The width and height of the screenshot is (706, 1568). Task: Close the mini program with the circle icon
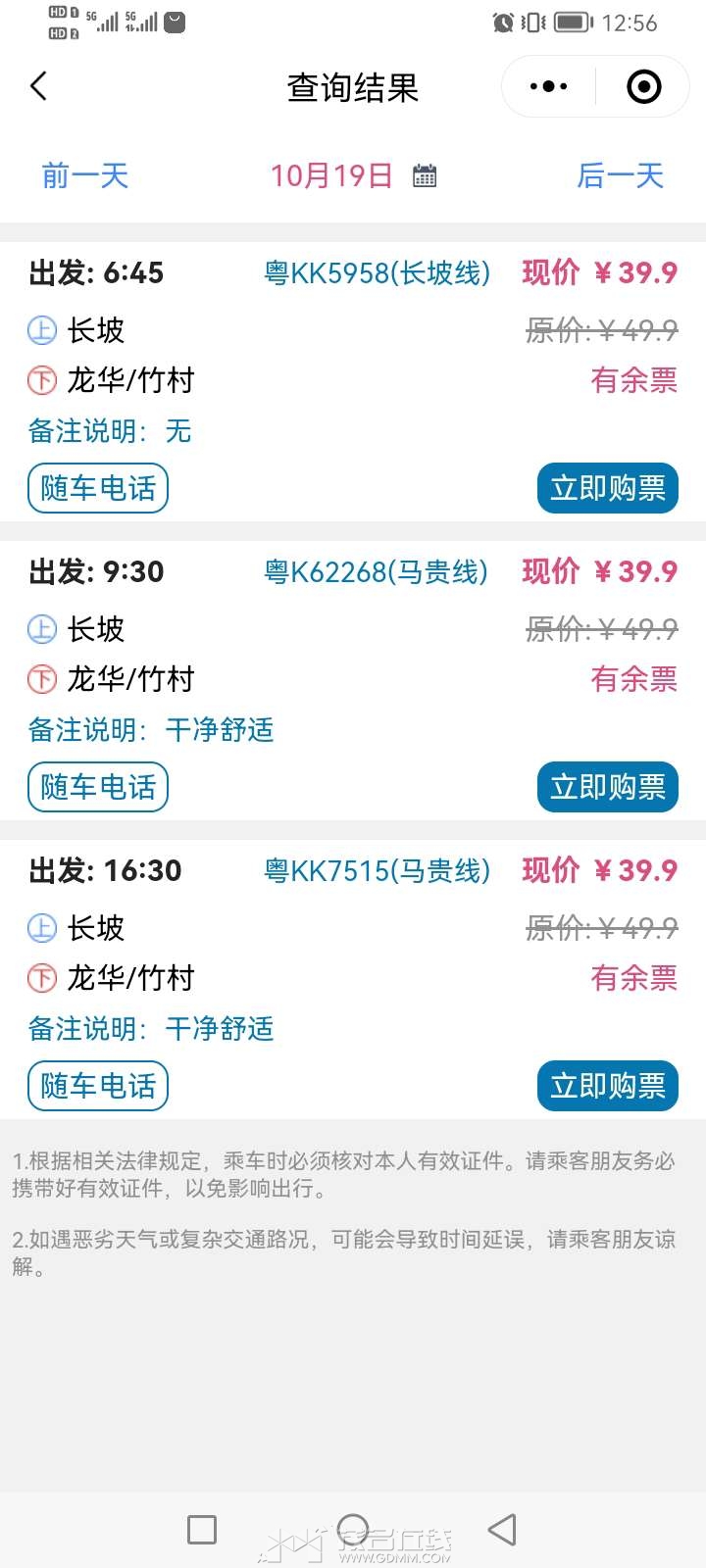pyautogui.click(x=643, y=86)
